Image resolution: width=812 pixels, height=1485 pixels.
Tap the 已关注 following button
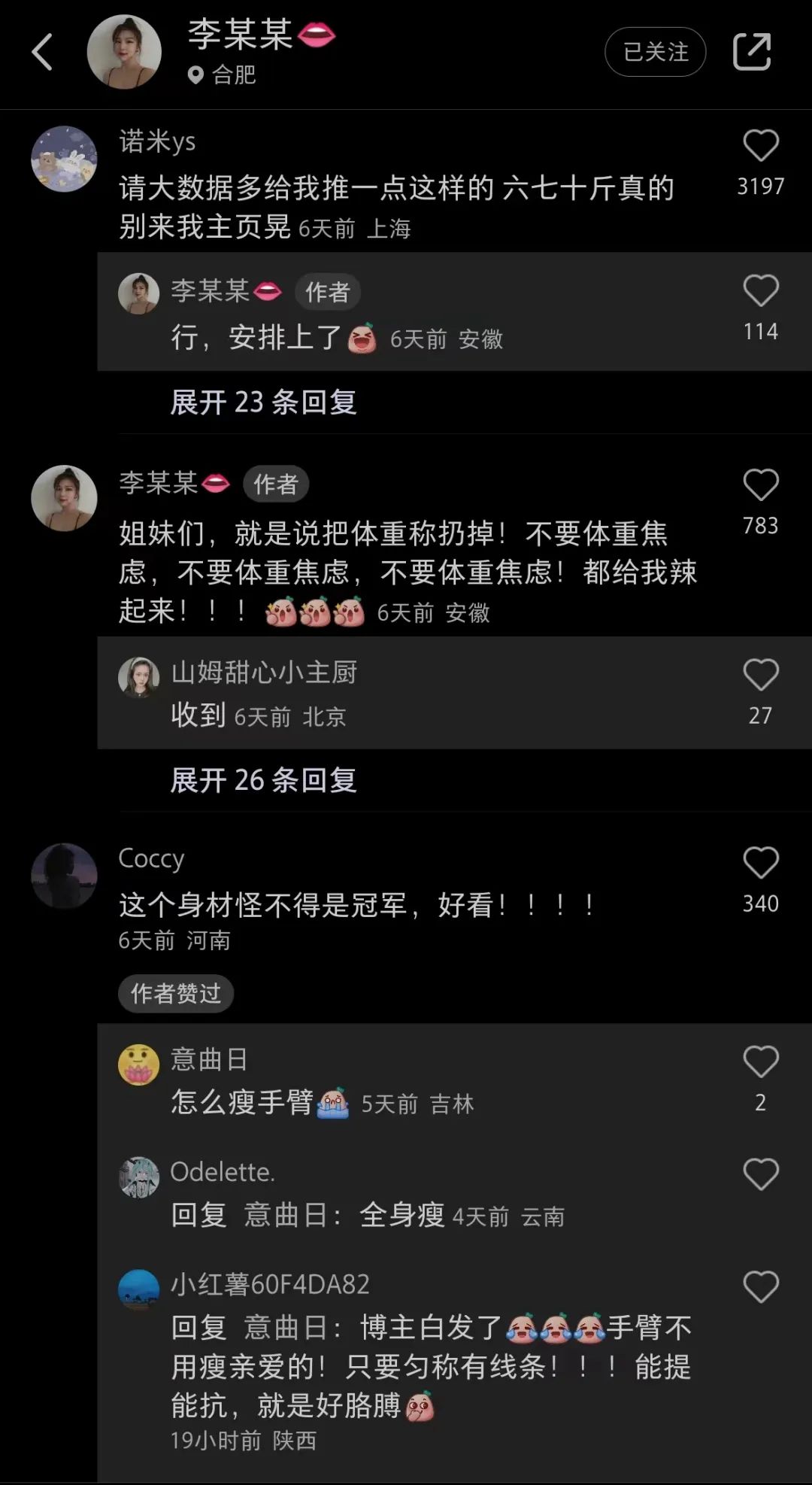click(655, 52)
